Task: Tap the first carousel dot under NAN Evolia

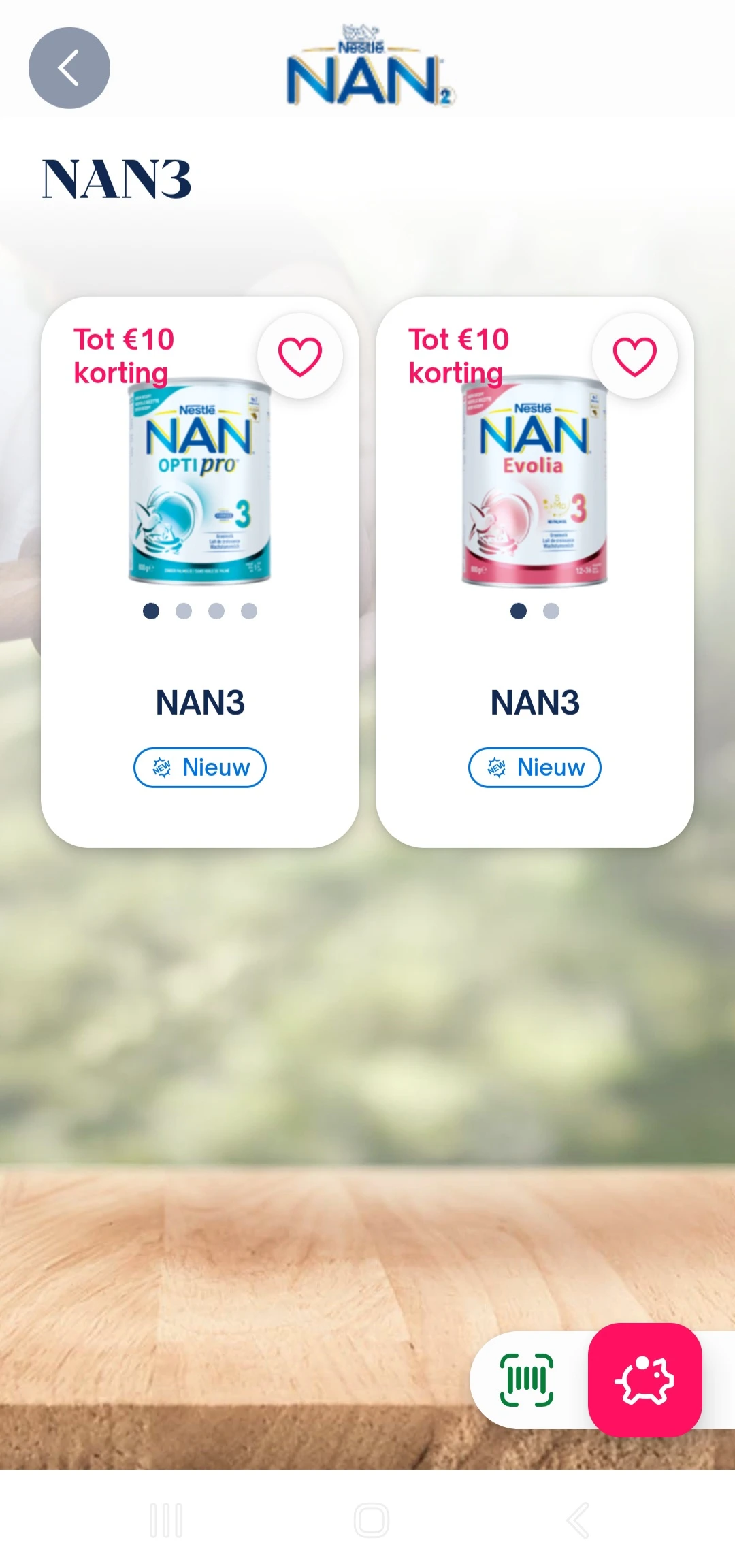Action: click(x=518, y=612)
